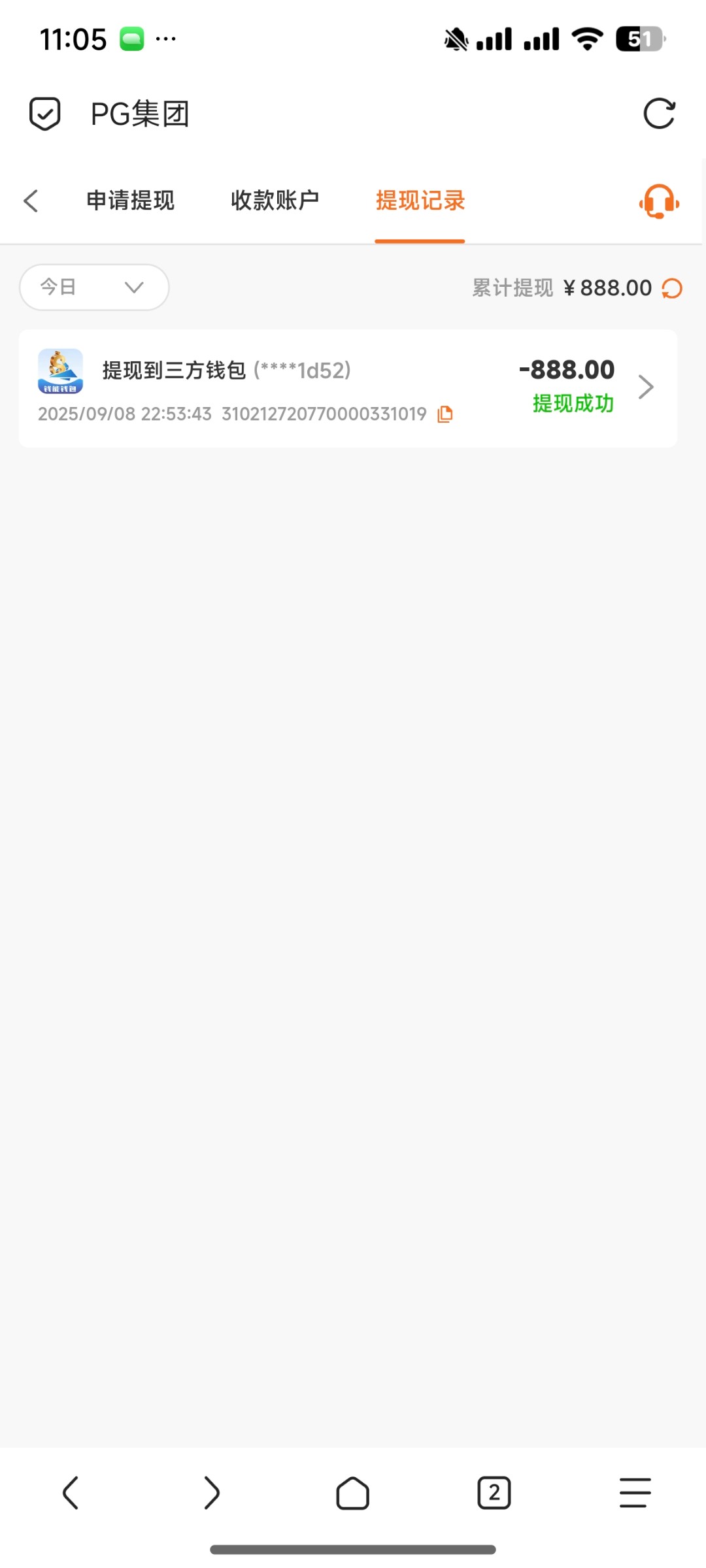Tap the browser forward button
The width and height of the screenshot is (706, 1568).
pyautogui.click(x=211, y=1493)
